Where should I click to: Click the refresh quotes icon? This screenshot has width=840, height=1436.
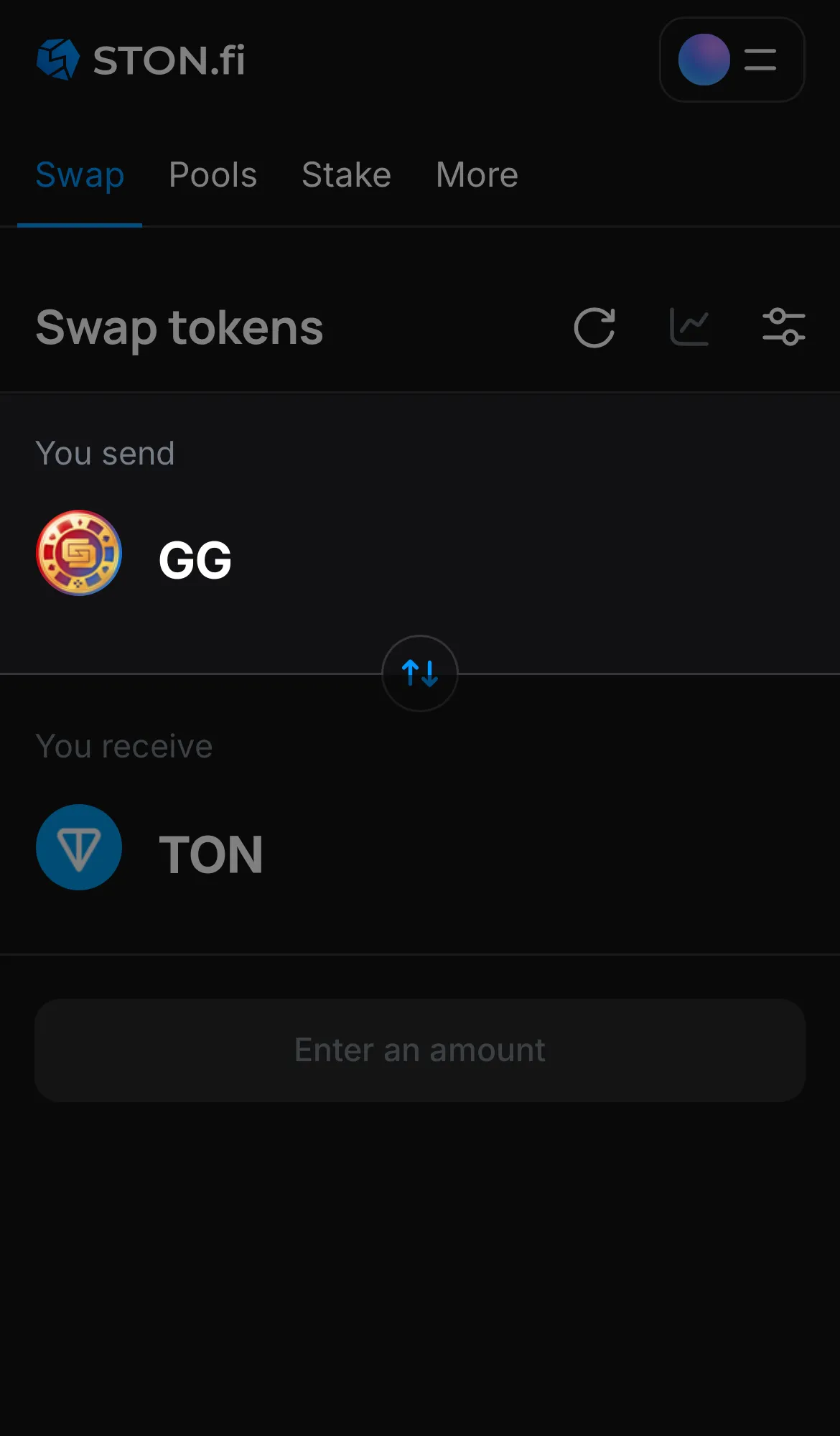coord(594,328)
